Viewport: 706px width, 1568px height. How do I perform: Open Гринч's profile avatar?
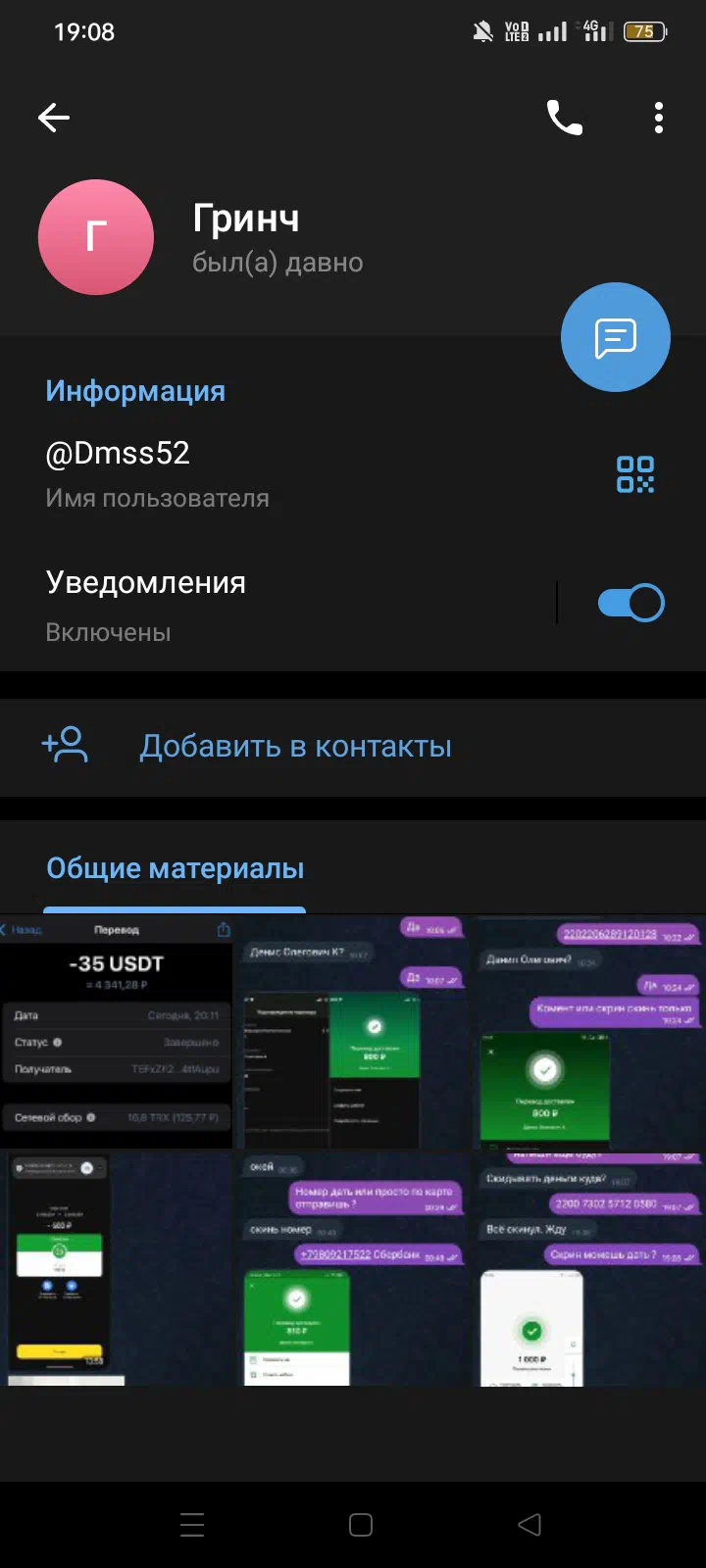[96, 237]
